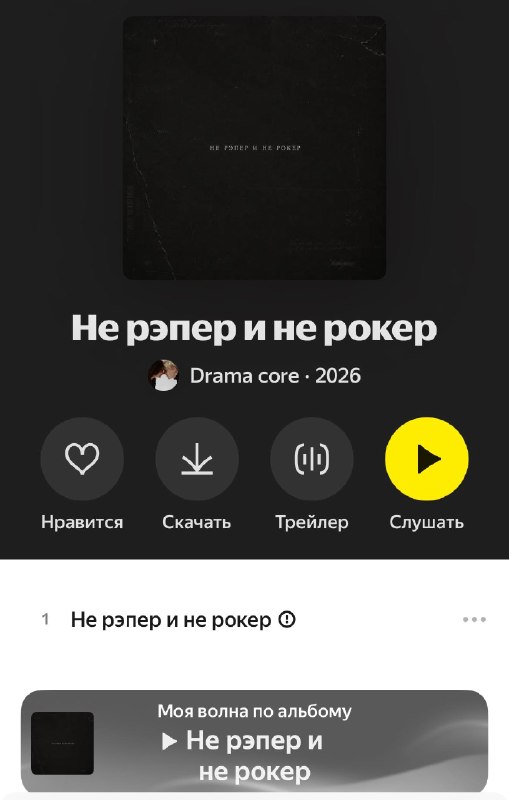The width and height of the screenshot is (509, 800).
Task: Play the album Трейлер preview
Action: (312, 458)
